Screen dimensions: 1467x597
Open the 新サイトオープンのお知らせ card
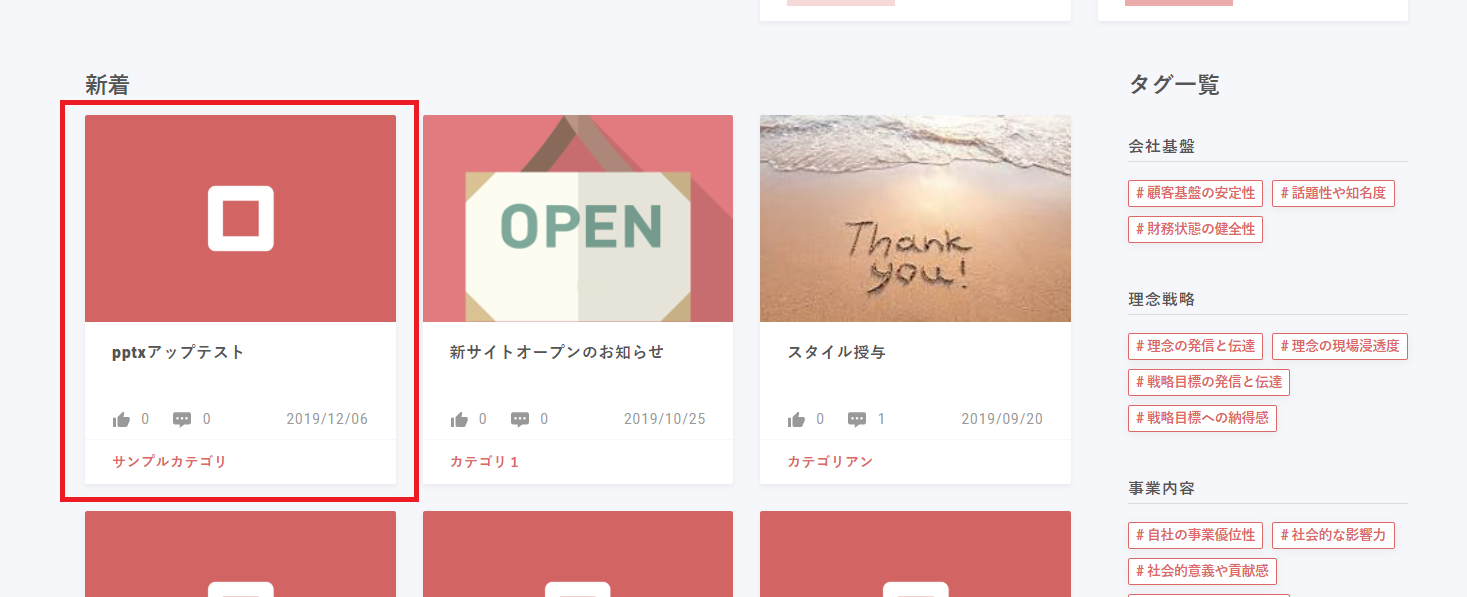coord(577,218)
